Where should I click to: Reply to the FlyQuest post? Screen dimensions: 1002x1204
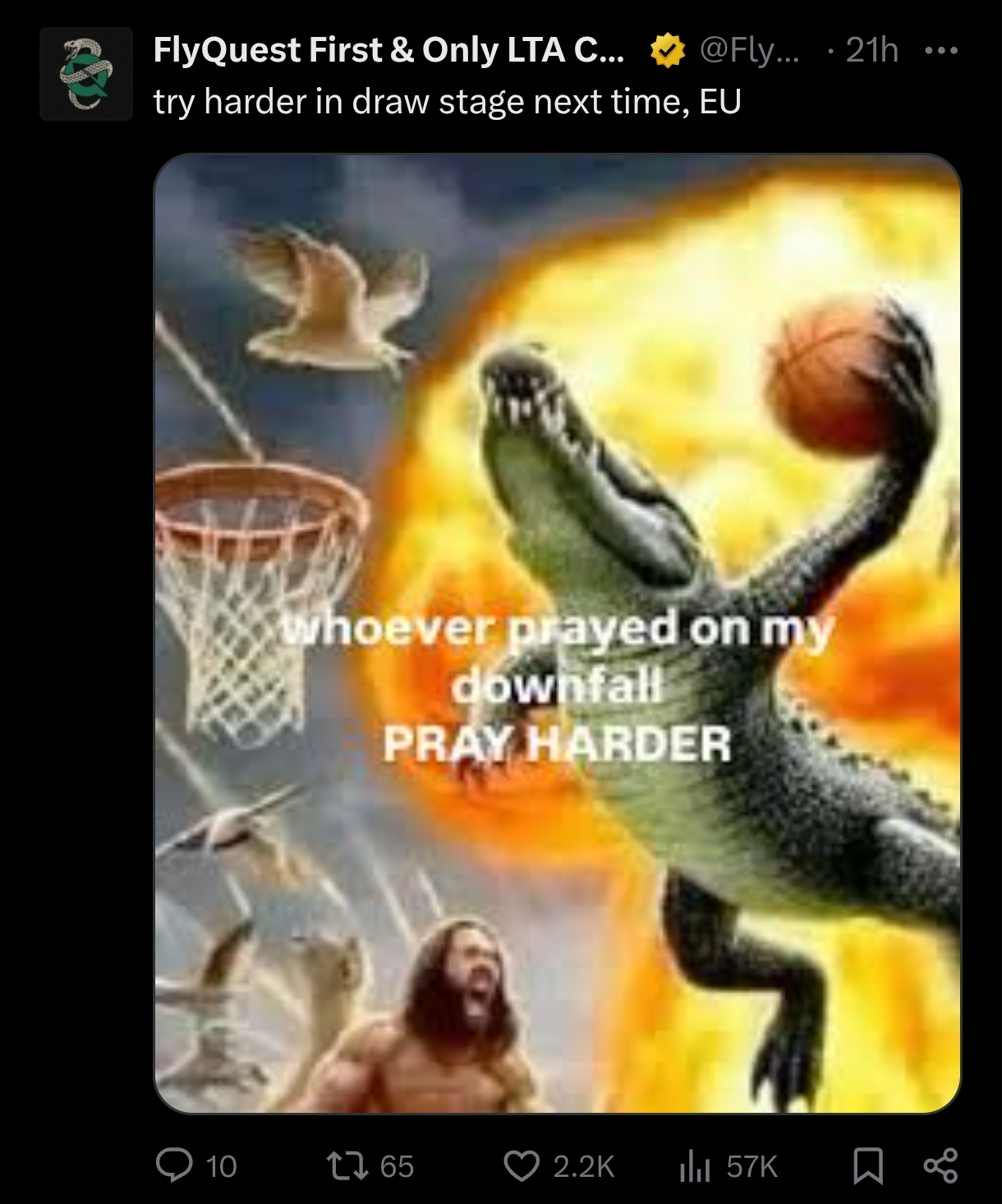click(173, 1166)
